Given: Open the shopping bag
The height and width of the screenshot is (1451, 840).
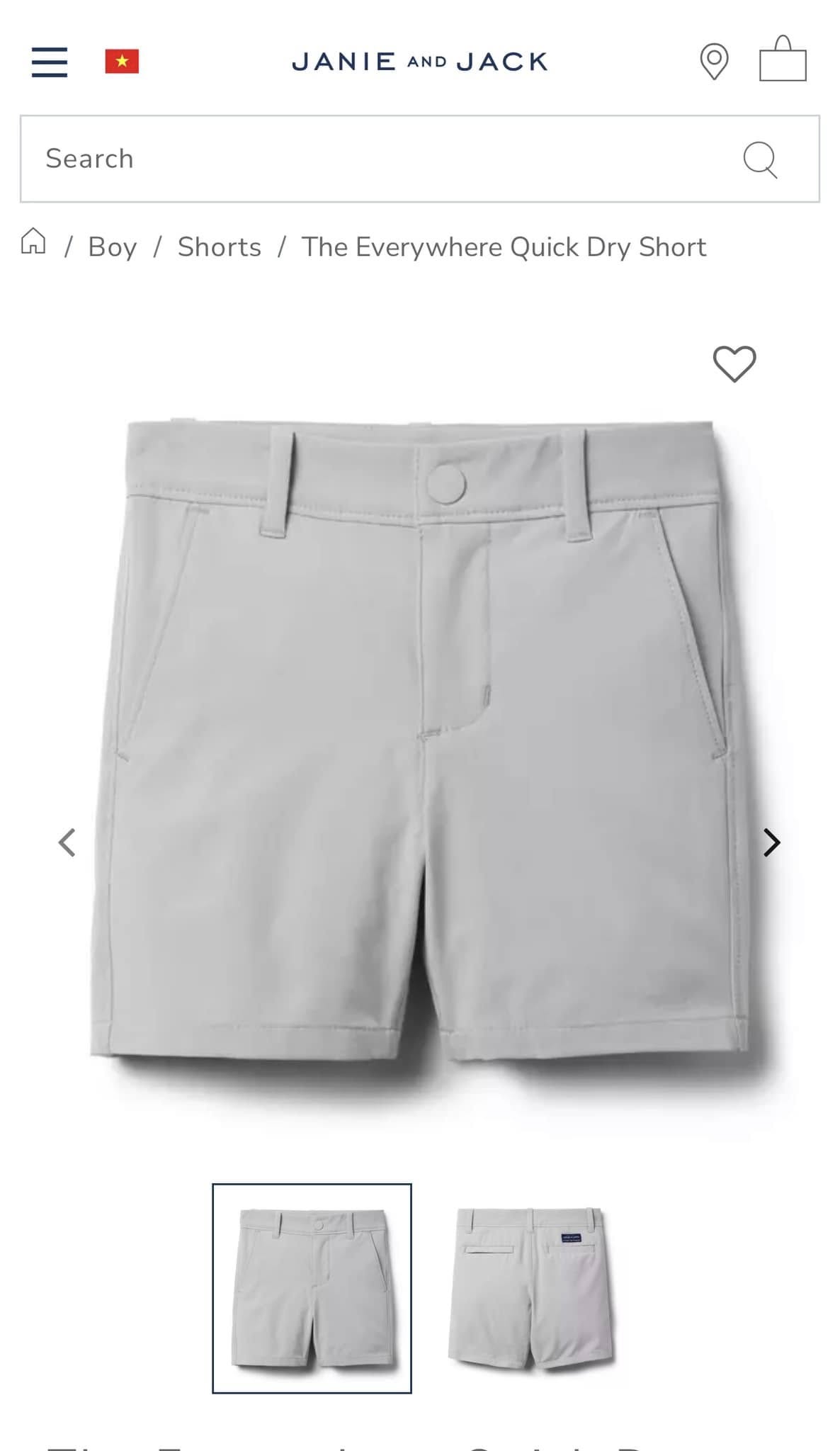Looking at the screenshot, I should 783,59.
